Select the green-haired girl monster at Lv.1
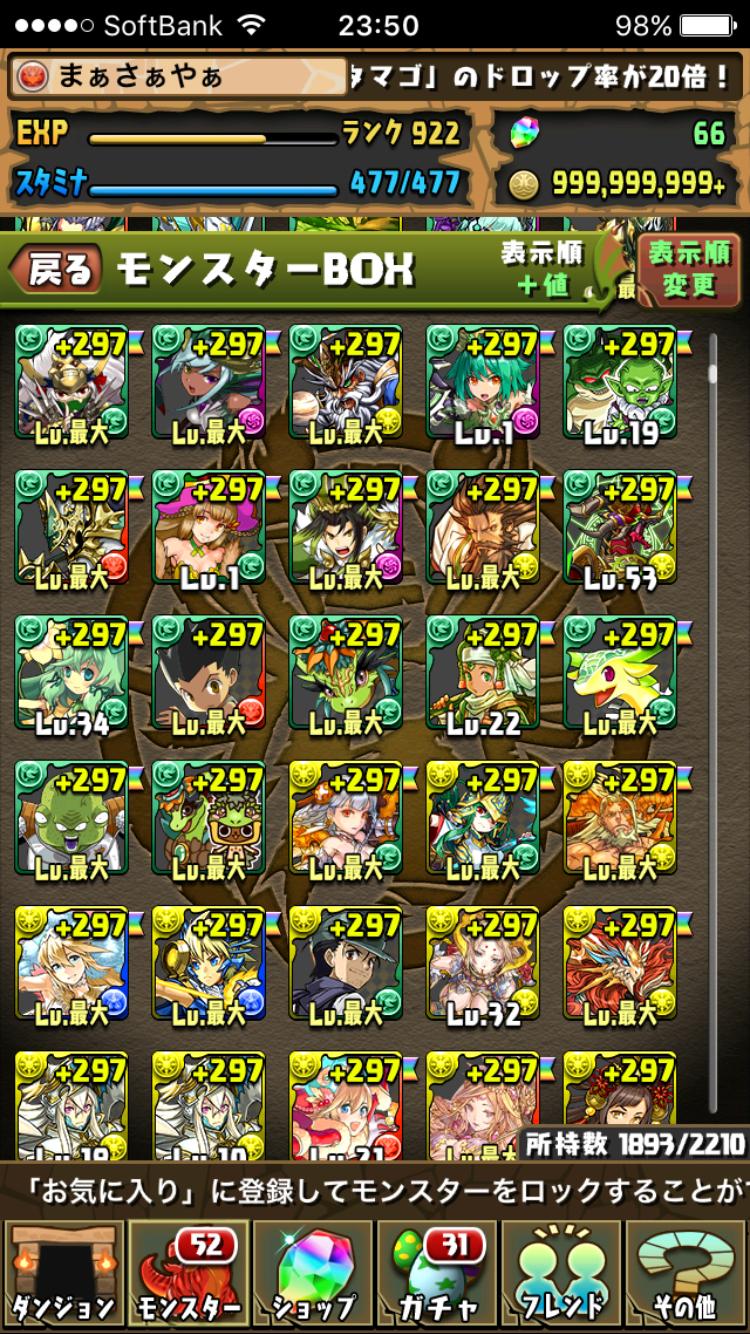750x1334 pixels. click(x=483, y=384)
